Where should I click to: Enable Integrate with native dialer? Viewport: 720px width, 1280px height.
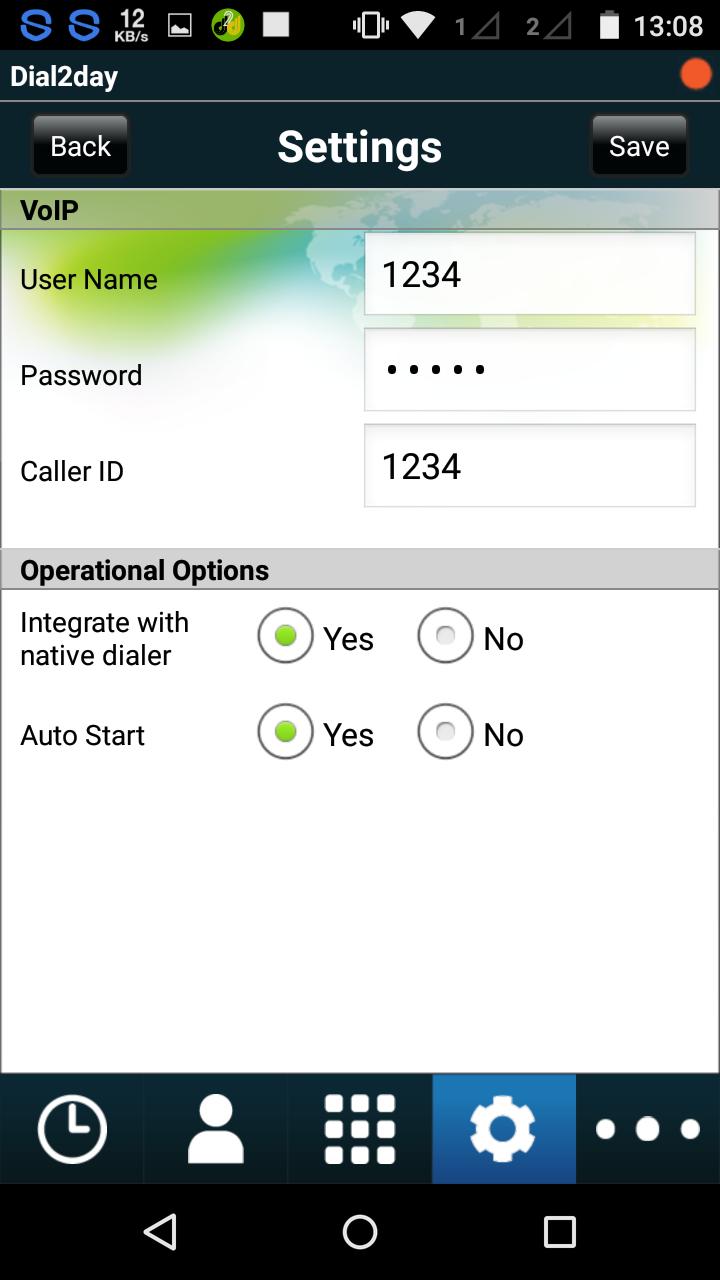coord(285,637)
